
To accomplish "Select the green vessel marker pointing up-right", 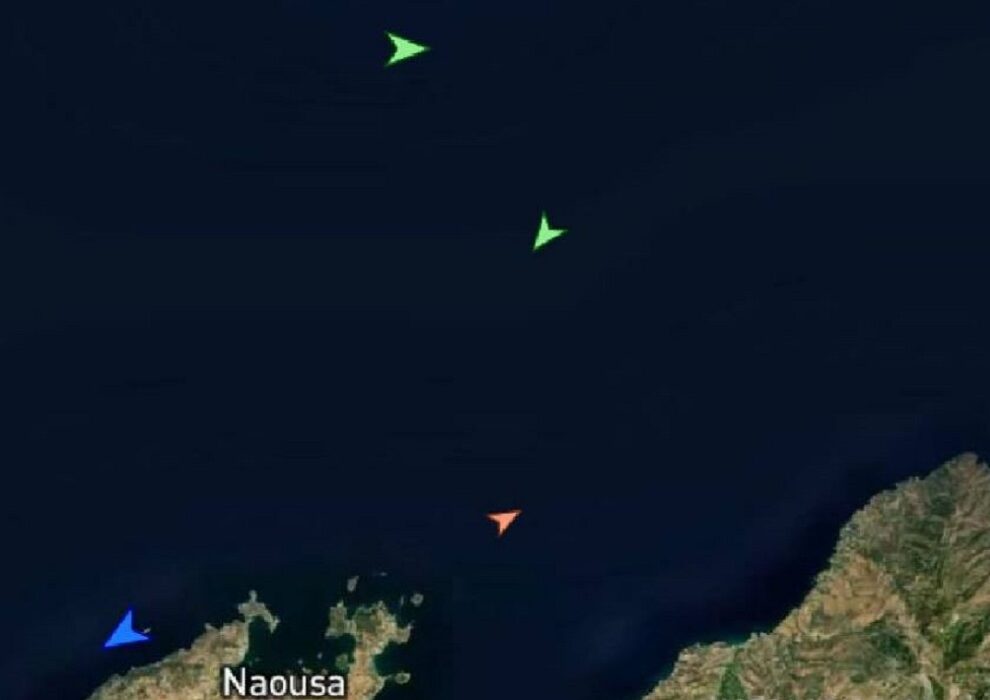I will tap(546, 232).
